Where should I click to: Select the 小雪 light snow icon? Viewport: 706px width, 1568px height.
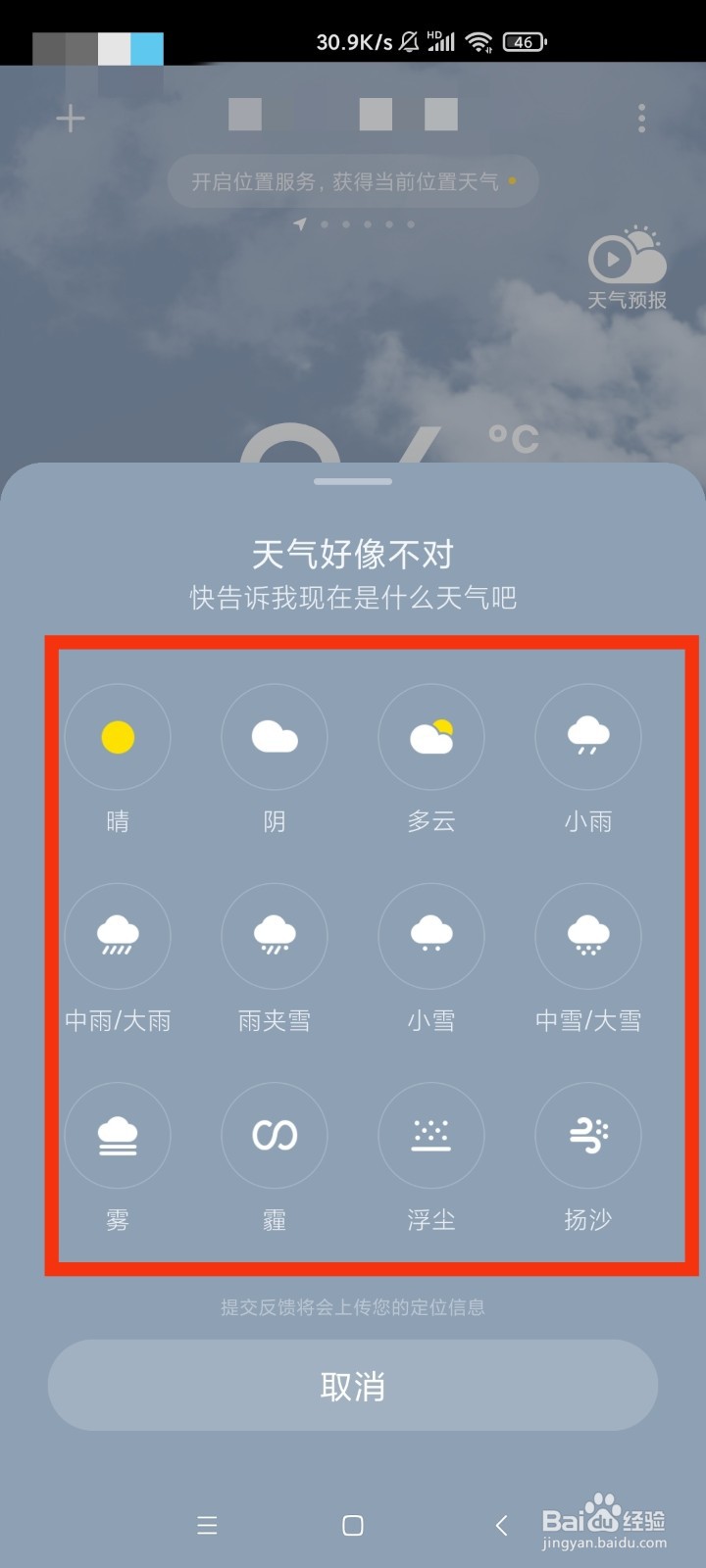431,936
